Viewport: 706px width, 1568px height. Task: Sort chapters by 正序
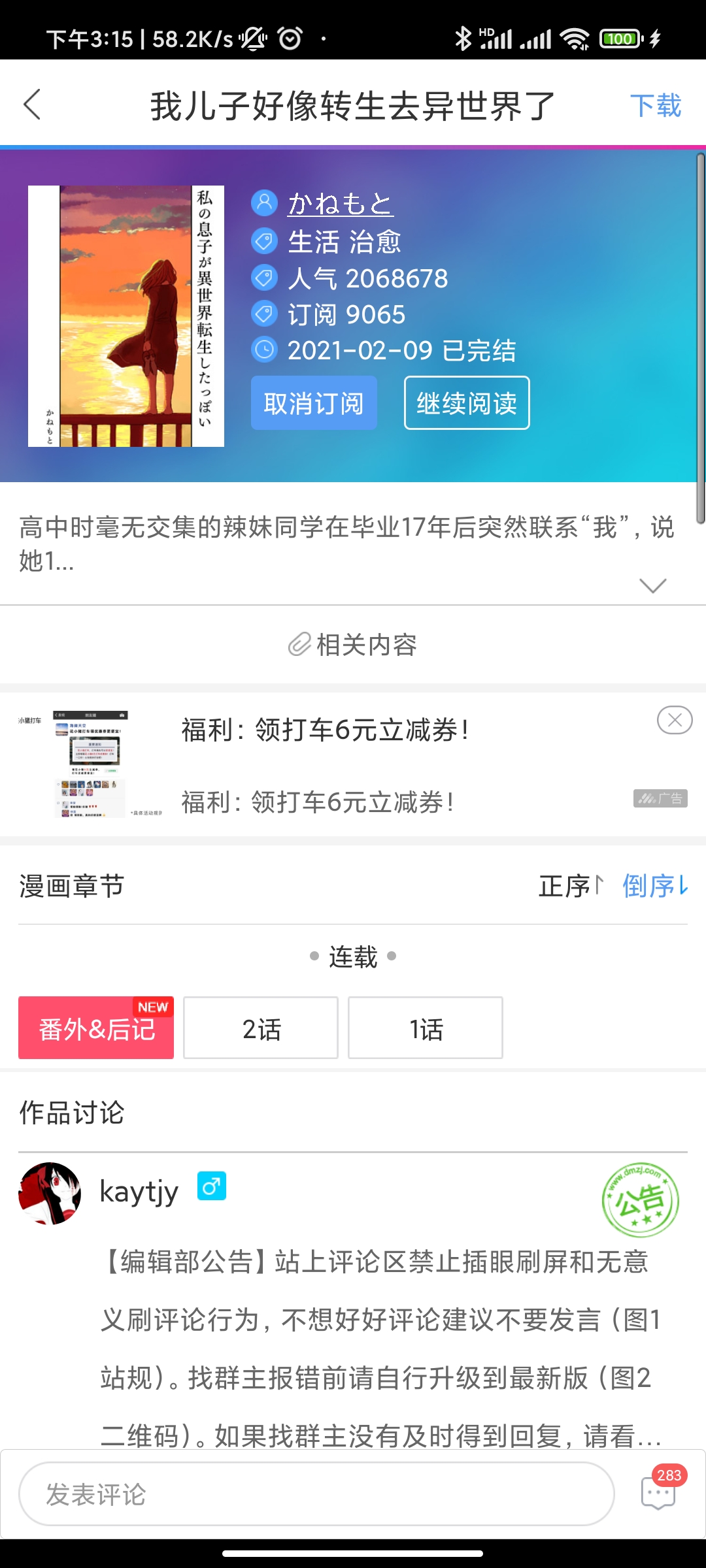(570, 887)
